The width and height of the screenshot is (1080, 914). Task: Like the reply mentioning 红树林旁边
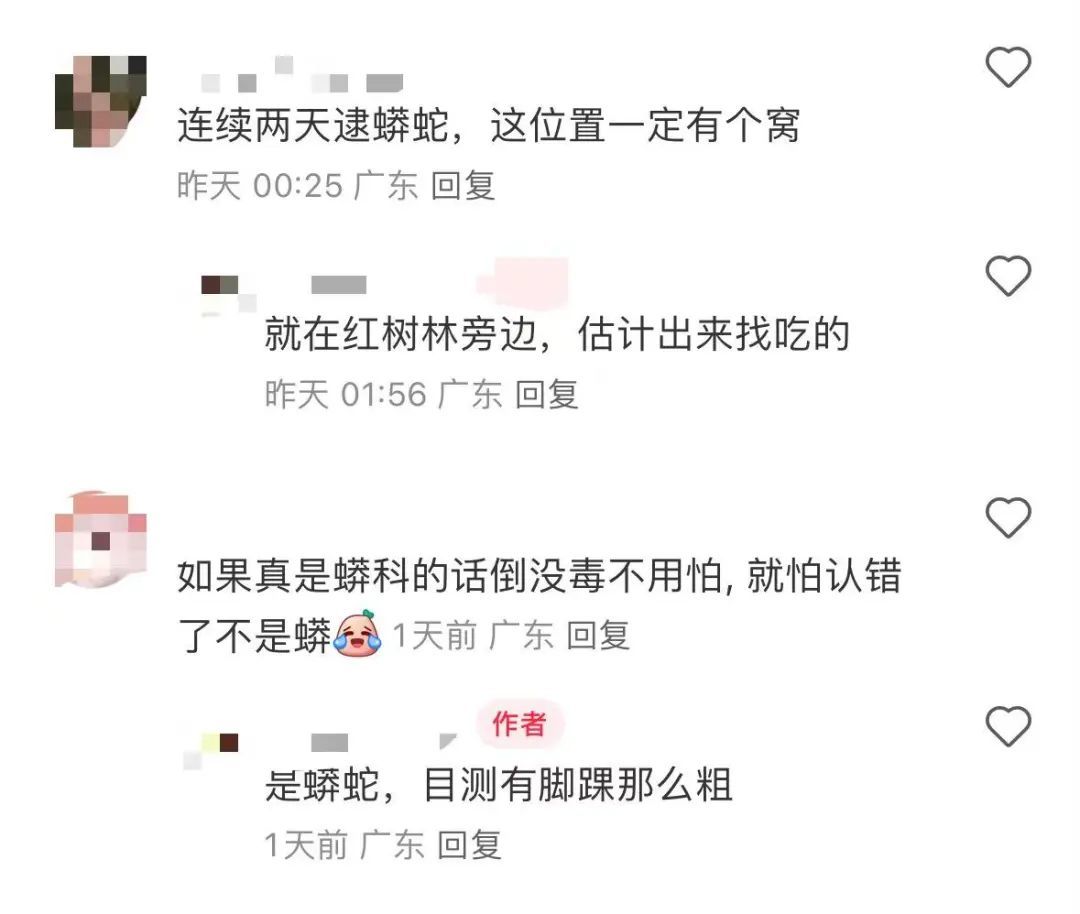click(x=1007, y=275)
